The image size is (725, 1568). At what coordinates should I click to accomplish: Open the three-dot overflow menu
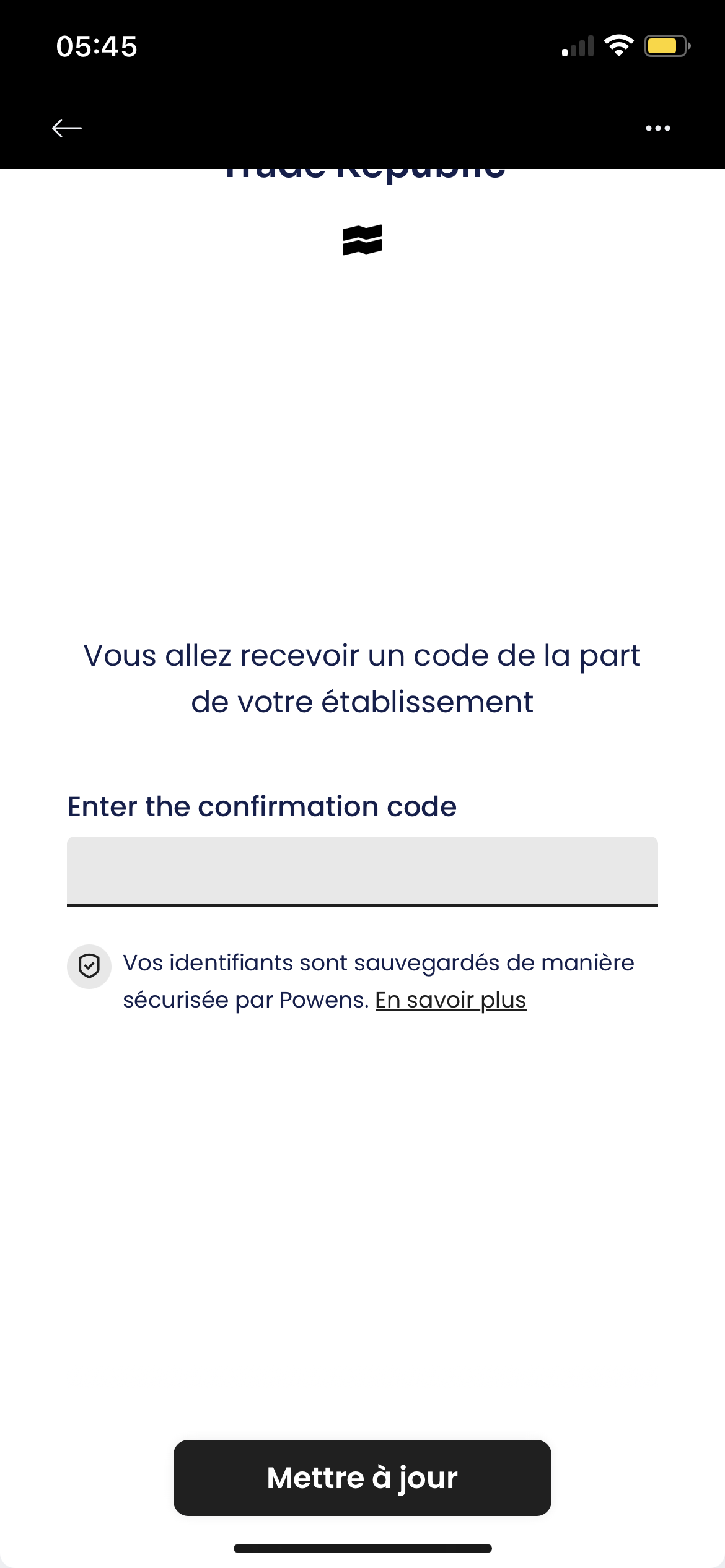[657, 128]
